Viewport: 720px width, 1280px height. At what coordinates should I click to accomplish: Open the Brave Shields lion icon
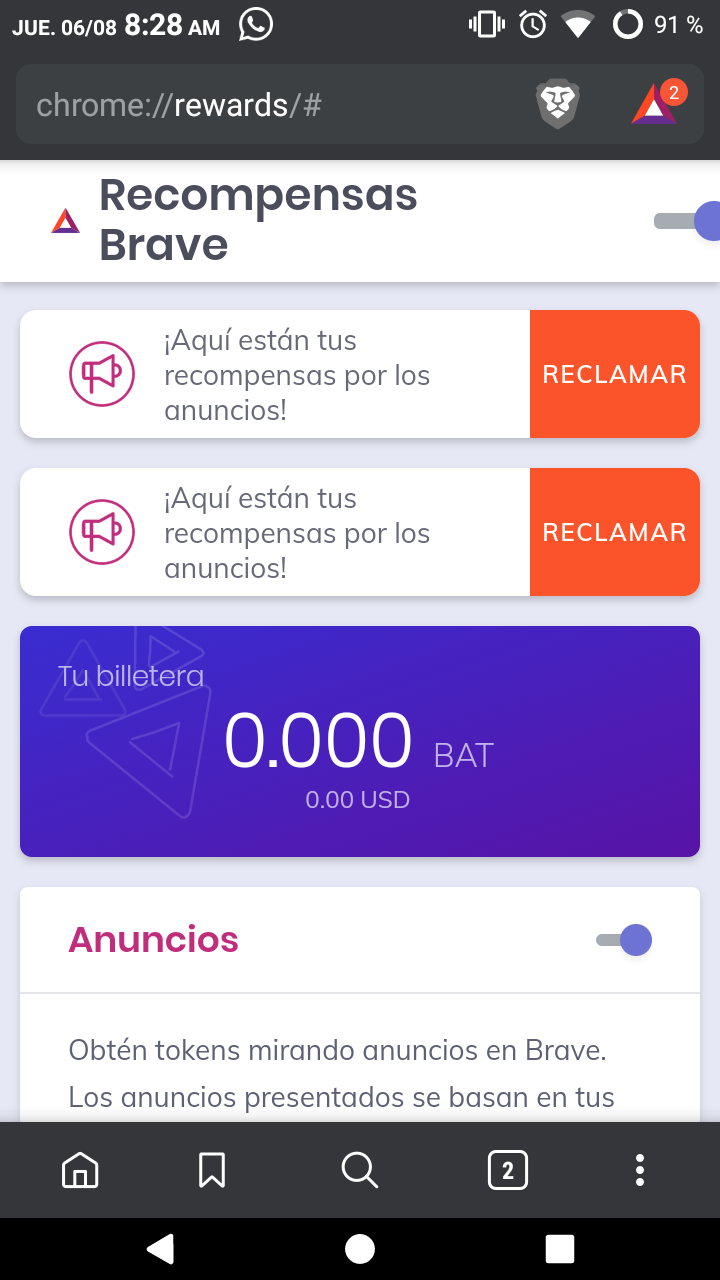(x=558, y=104)
